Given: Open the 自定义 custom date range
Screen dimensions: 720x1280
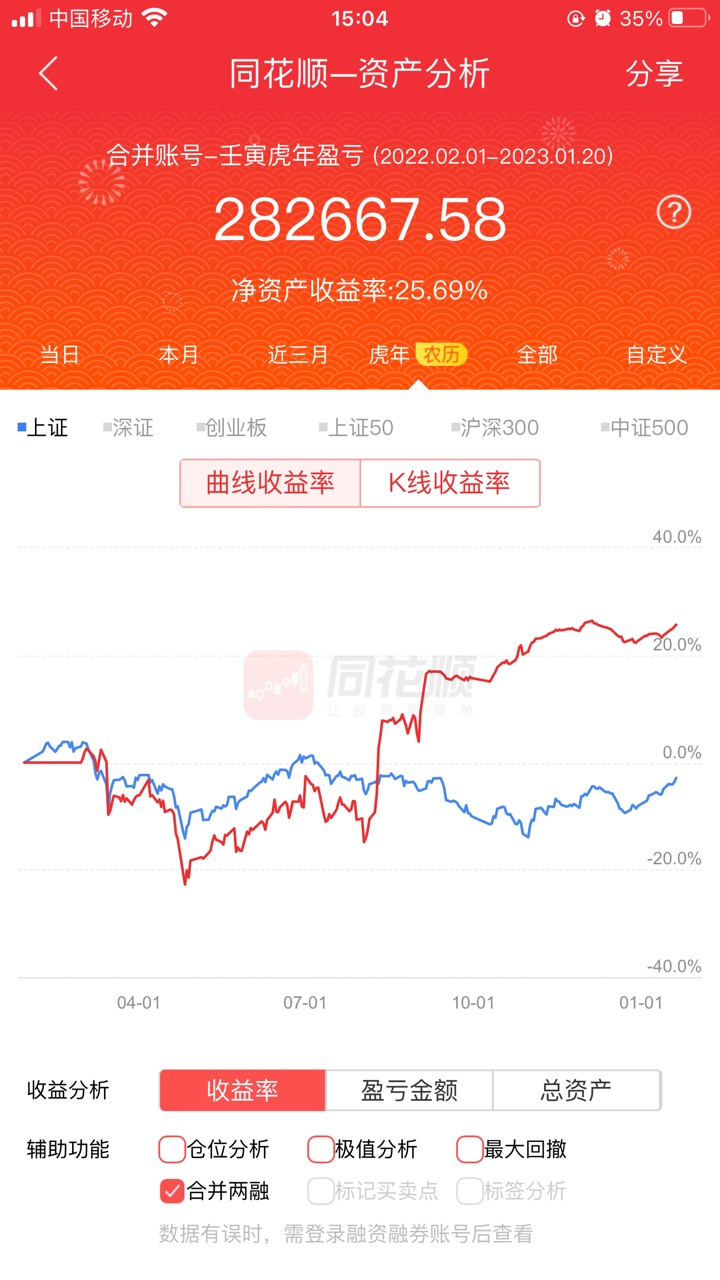Looking at the screenshot, I should pos(656,355).
